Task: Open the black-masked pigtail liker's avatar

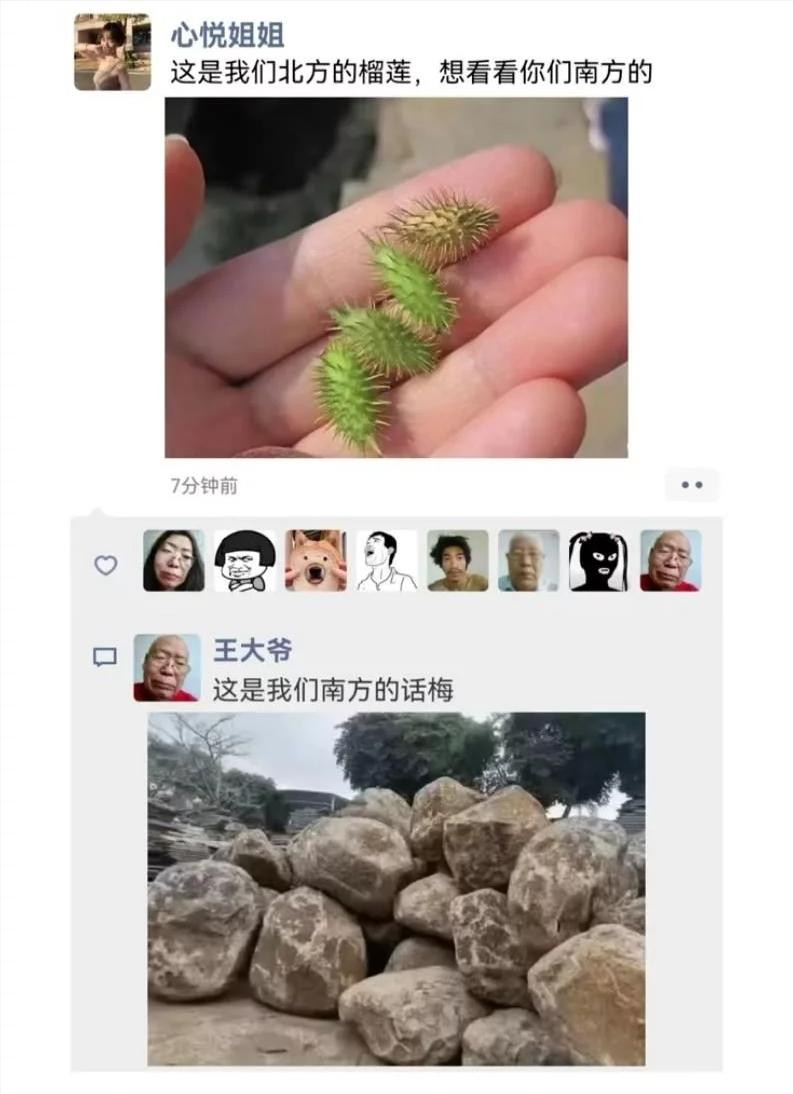Action: [x=598, y=561]
